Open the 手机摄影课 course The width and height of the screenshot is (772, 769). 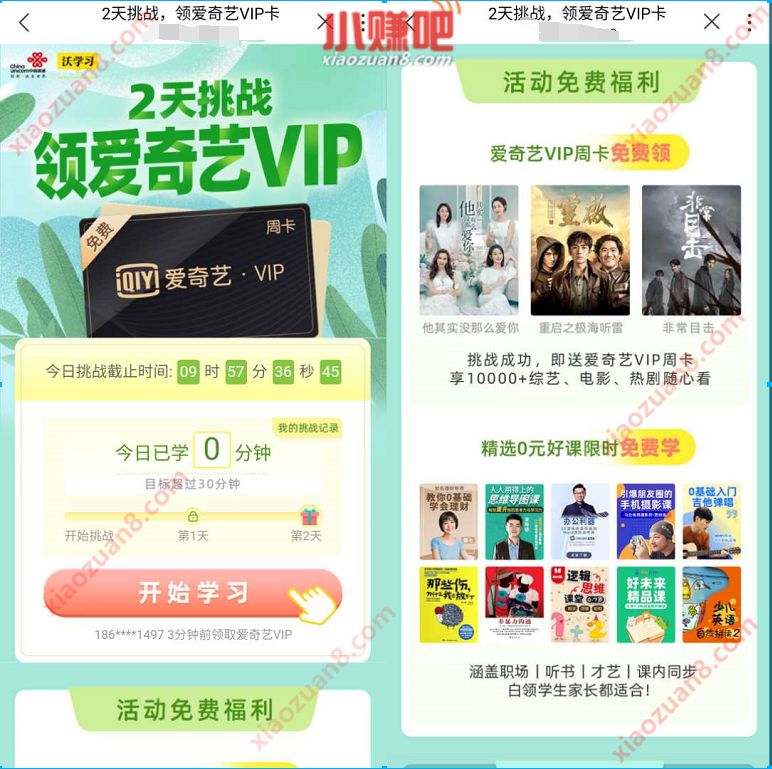(645, 521)
